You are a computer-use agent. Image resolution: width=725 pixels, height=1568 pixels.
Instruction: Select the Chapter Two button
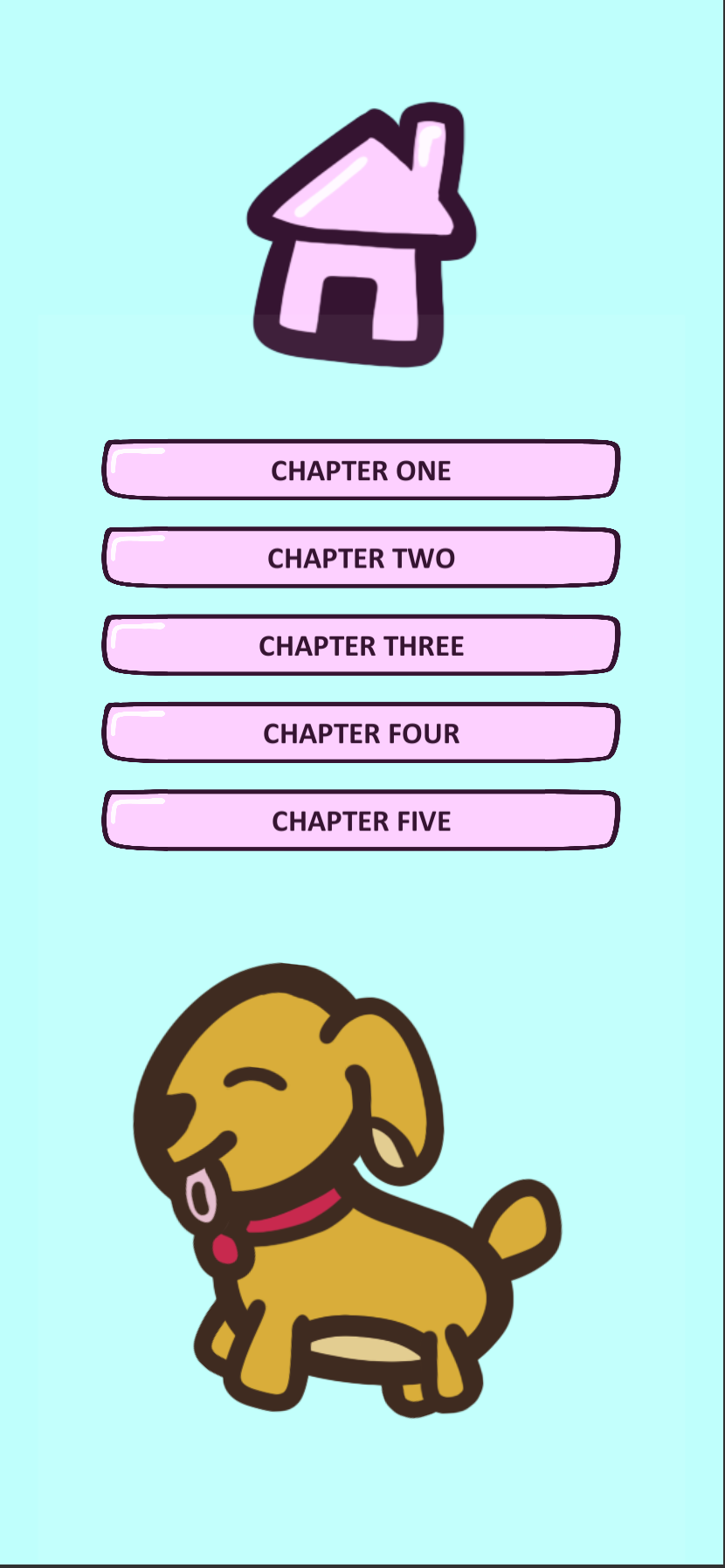362,557
